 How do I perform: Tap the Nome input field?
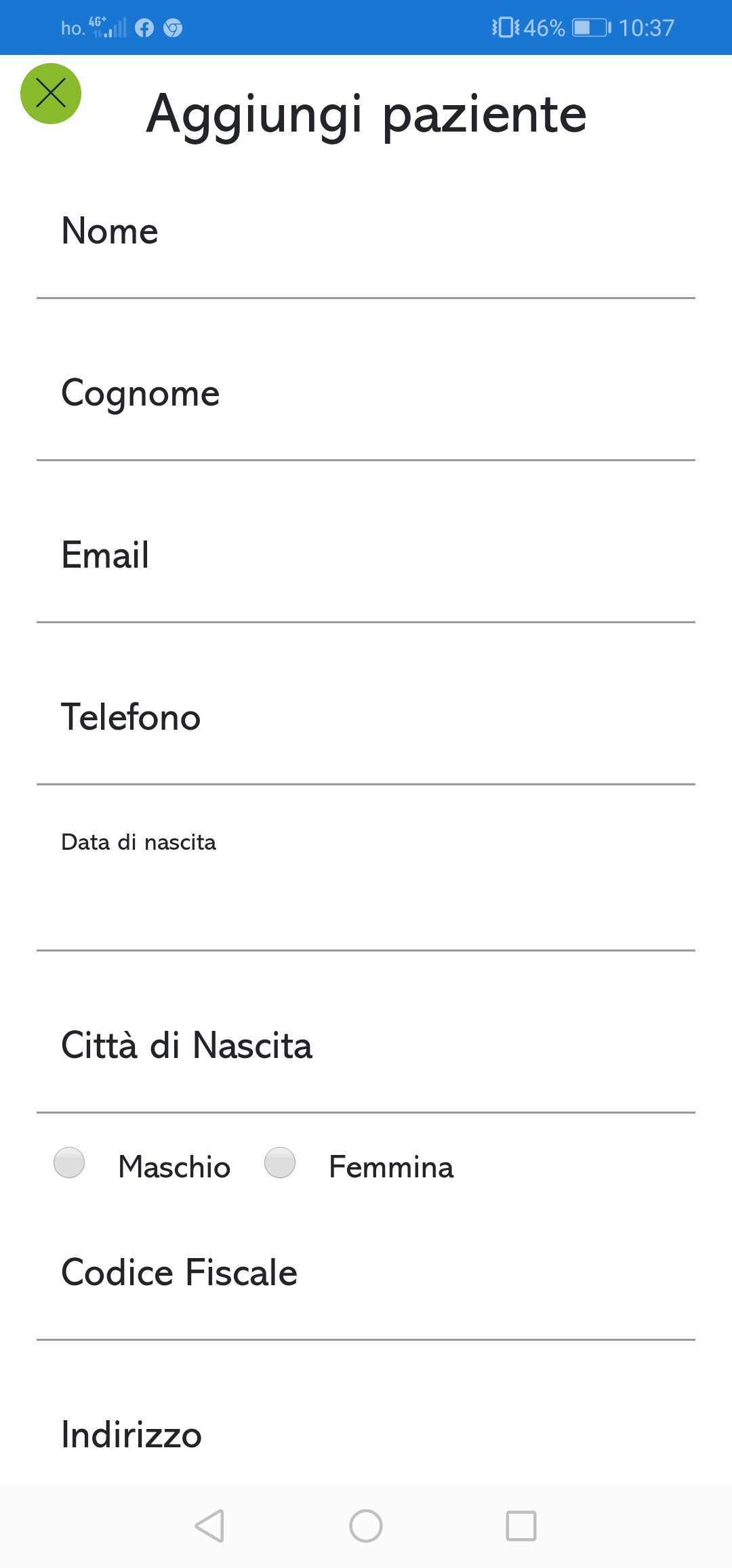(x=366, y=232)
